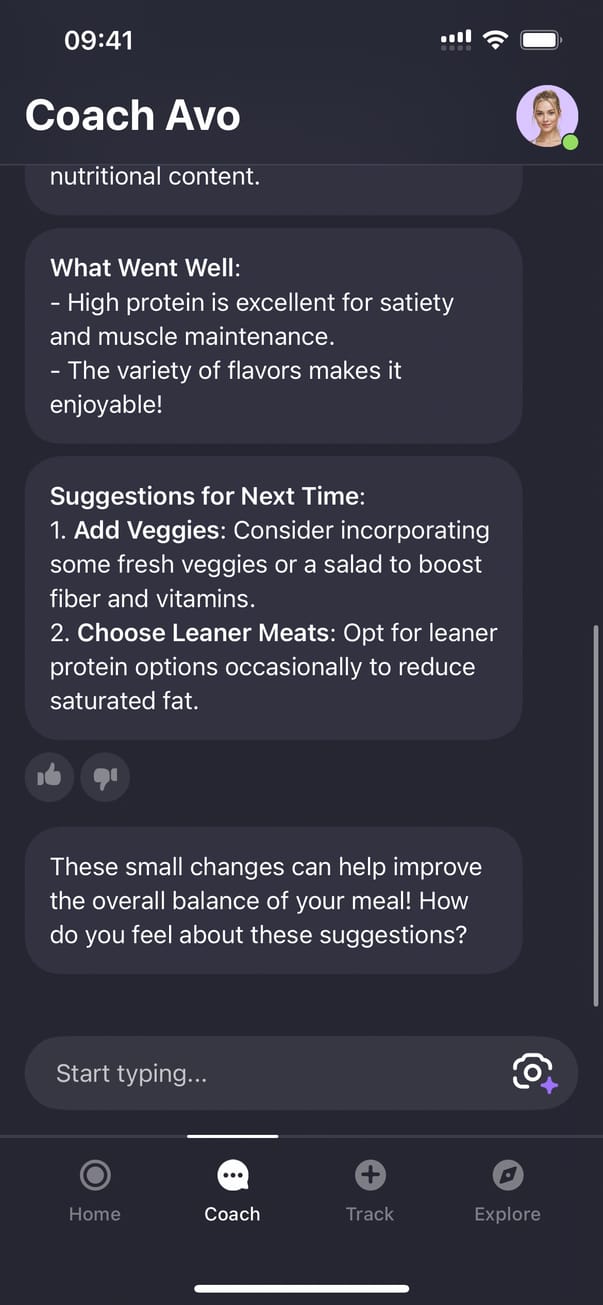Image resolution: width=603 pixels, height=1305 pixels.
Task: Open the profile avatar in the header
Action: click(547, 116)
